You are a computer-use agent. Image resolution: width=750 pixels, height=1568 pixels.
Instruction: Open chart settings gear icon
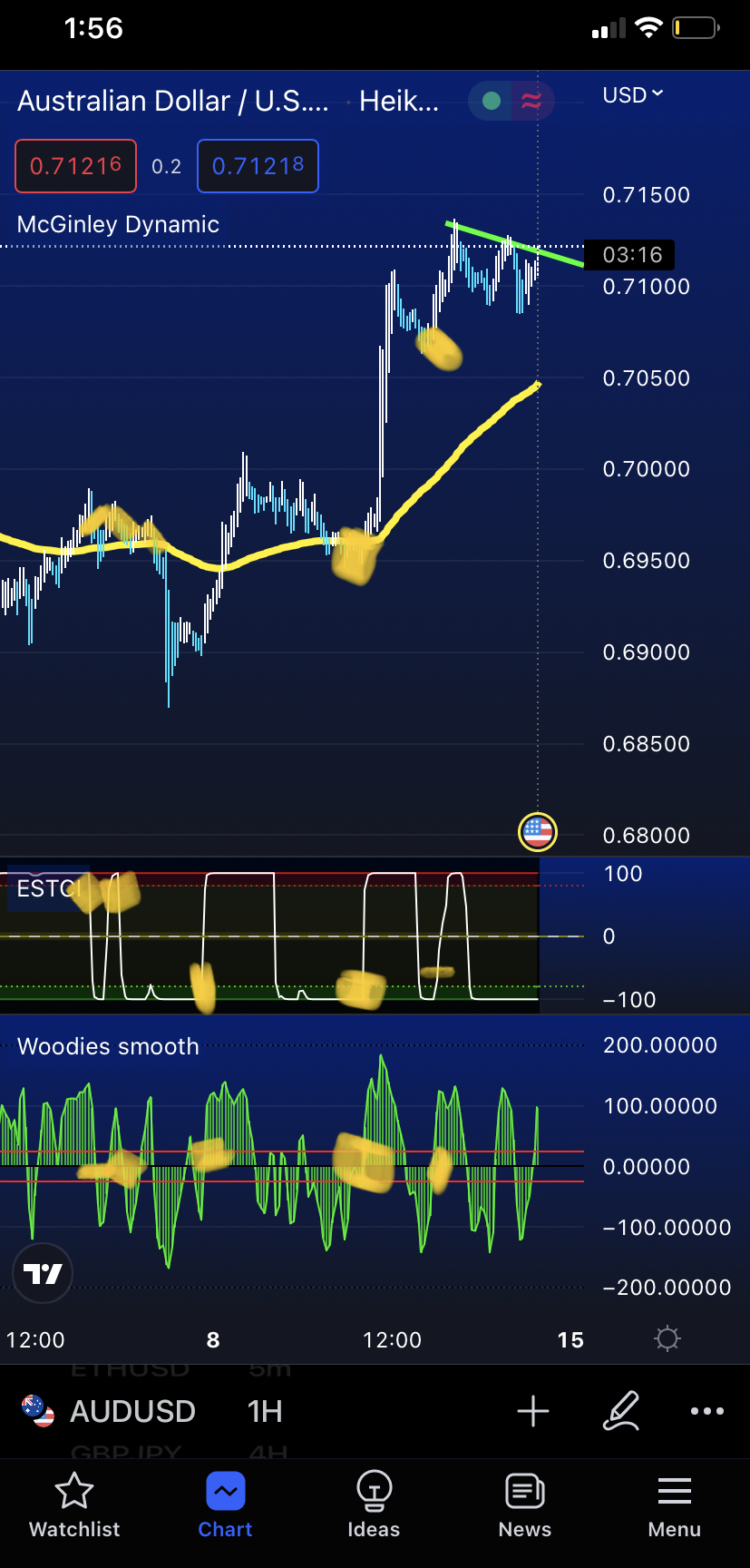(667, 1338)
